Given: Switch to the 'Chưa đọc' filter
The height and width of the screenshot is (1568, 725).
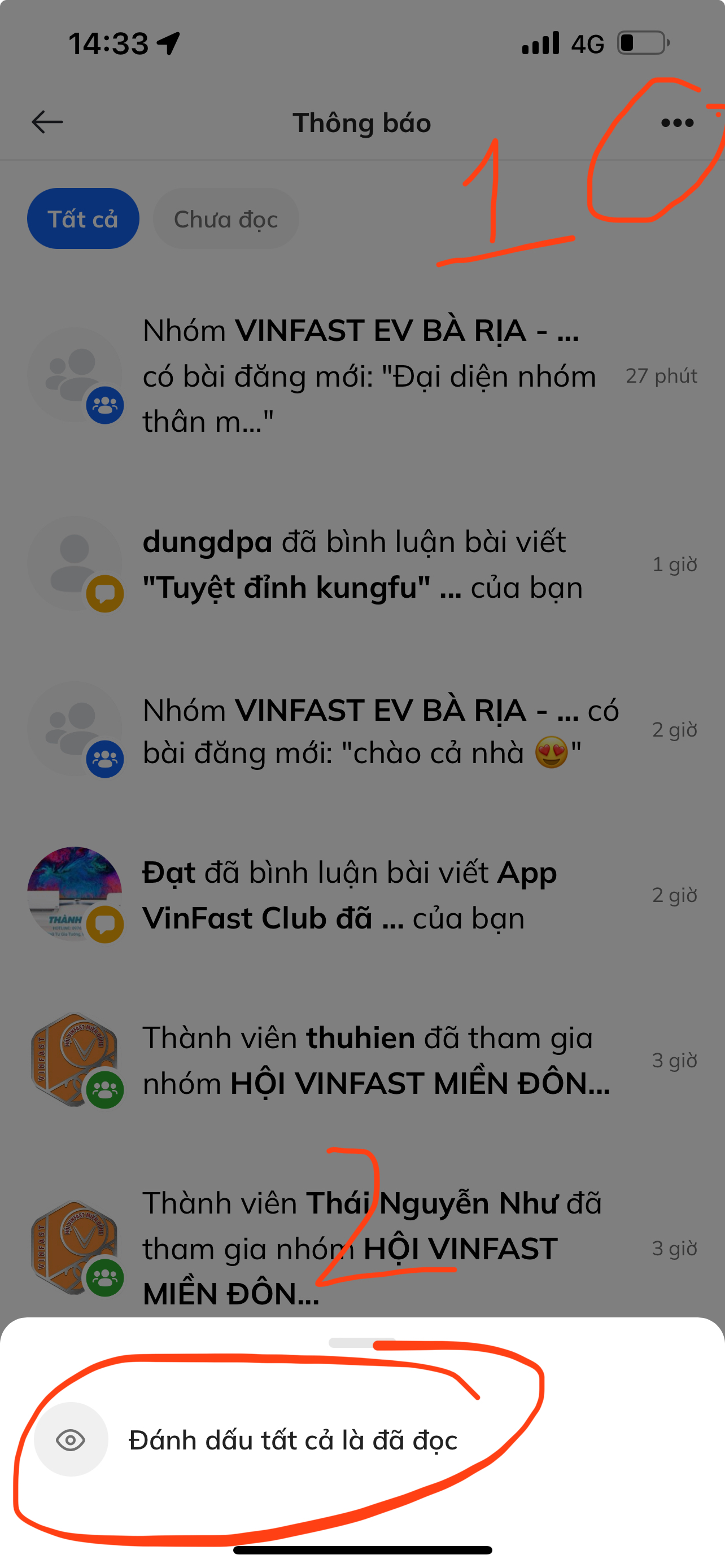Looking at the screenshot, I should tap(226, 219).
